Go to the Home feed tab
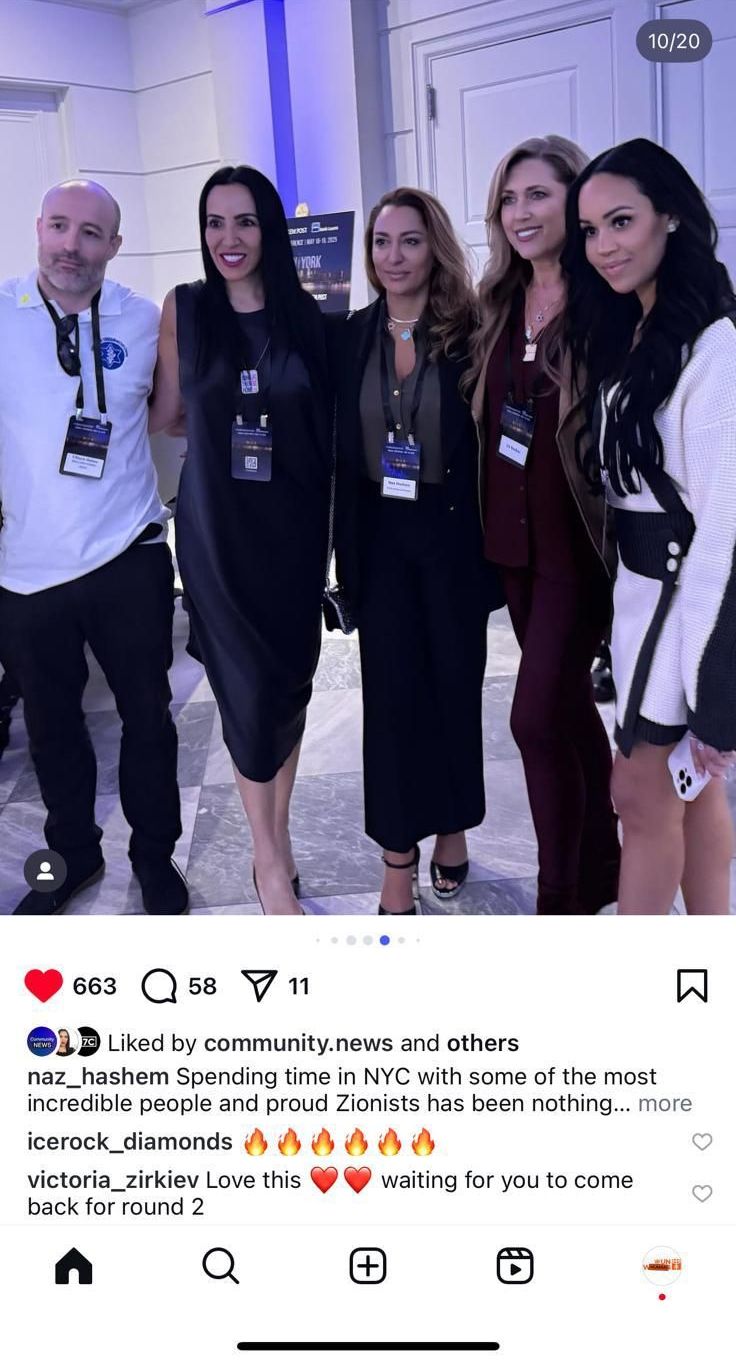This screenshot has width=736, height=1364. 73,1266
